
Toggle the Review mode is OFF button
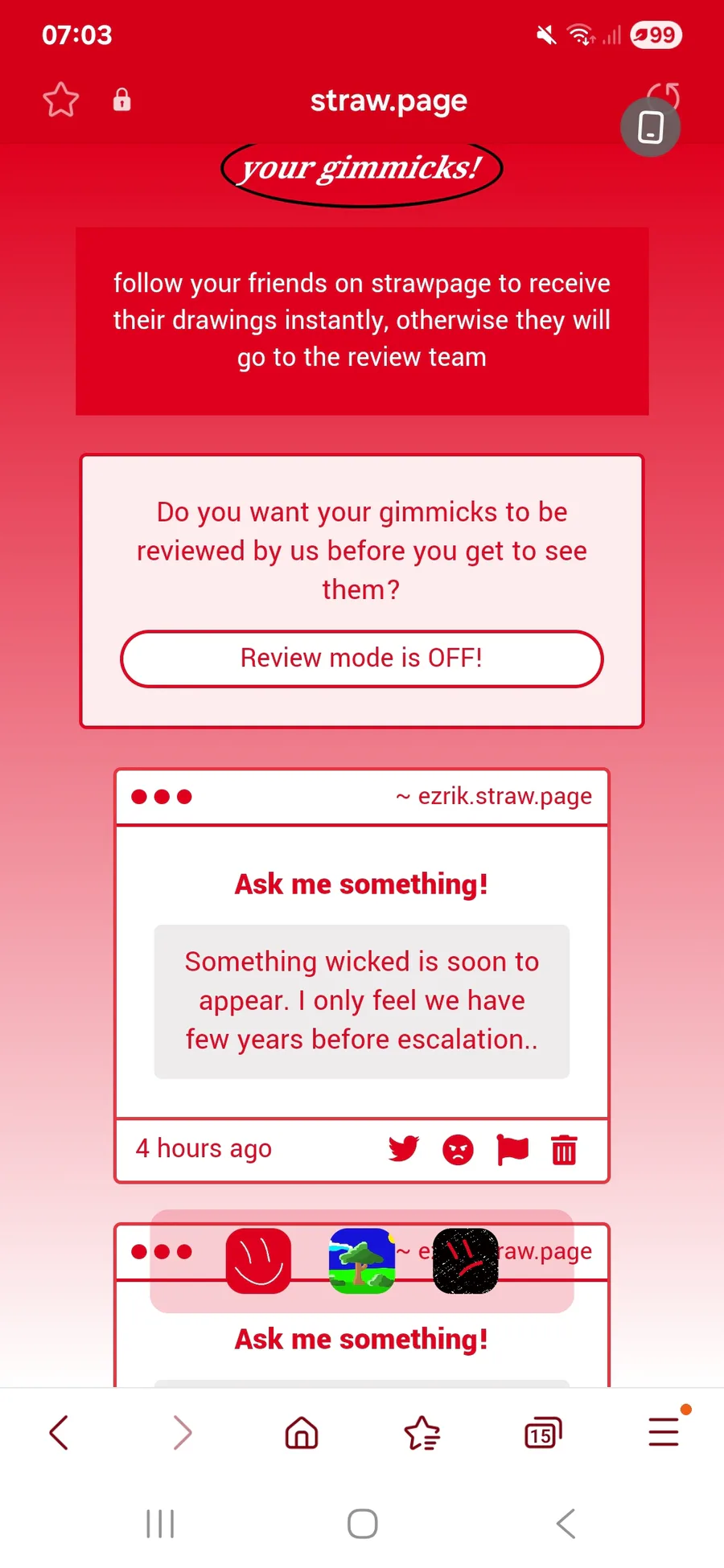tap(361, 659)
